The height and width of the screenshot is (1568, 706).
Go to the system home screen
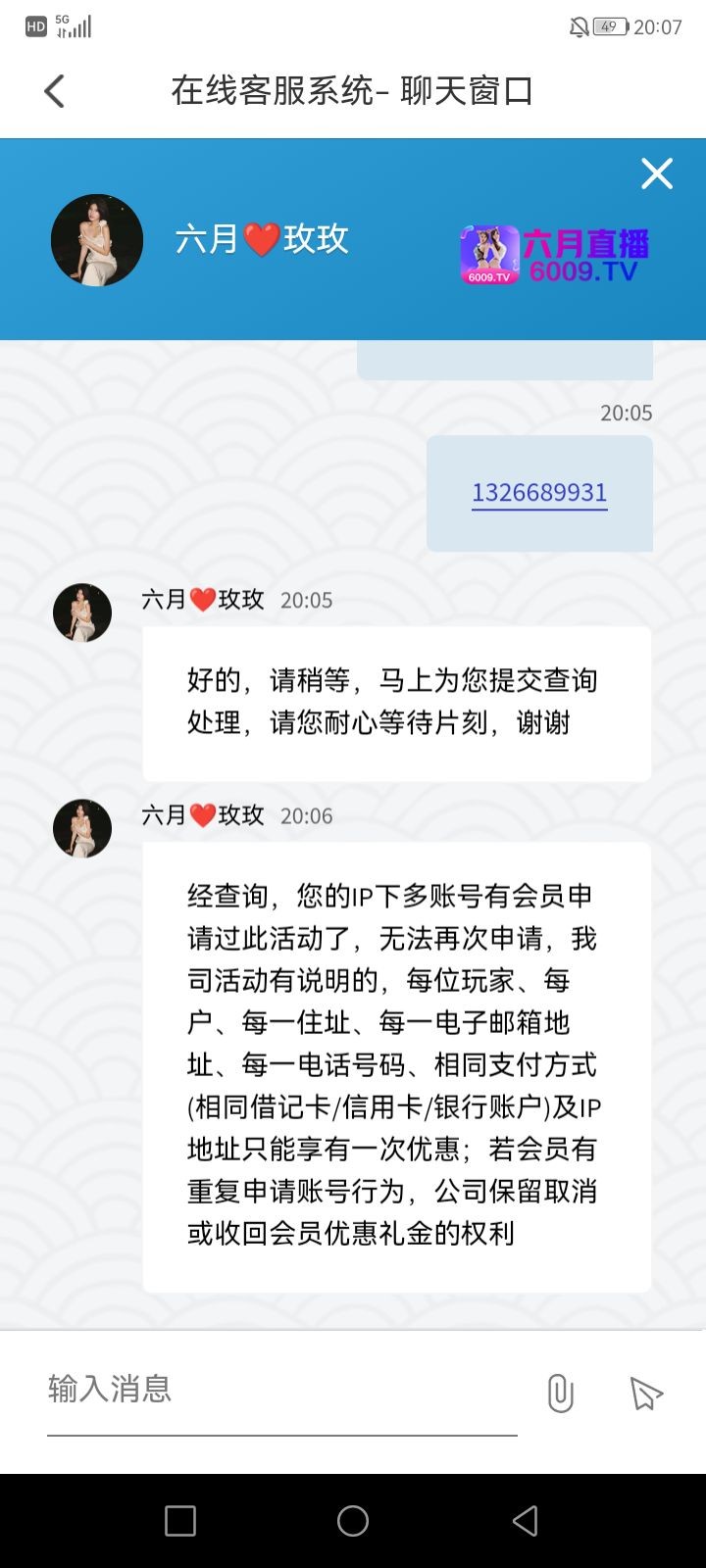(x=353, y=1520)
